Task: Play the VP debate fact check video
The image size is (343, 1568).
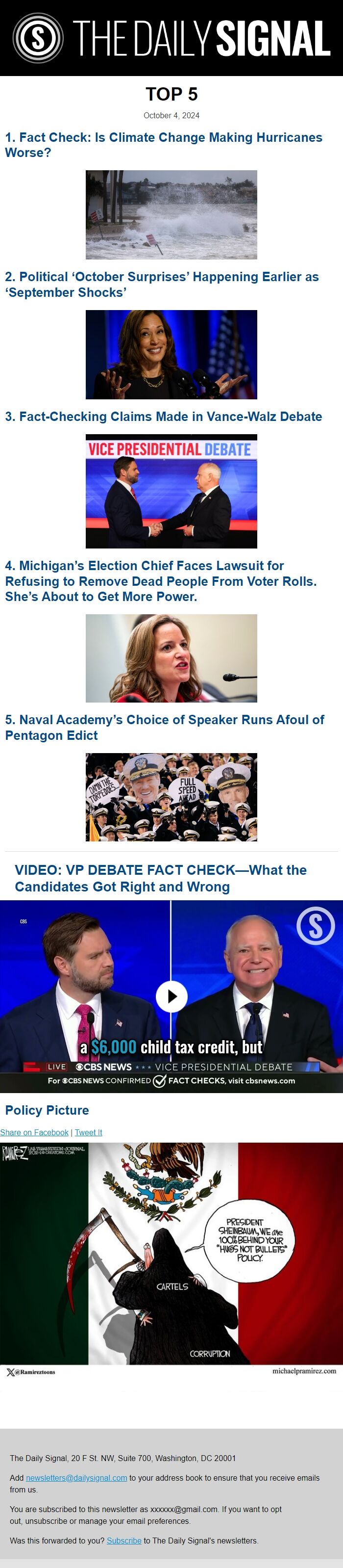Action: (171, 996)
